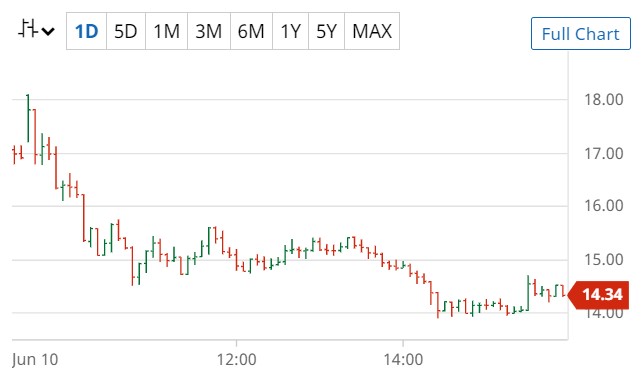
Task: Switch to the 5D range
Action: pos(126,31)
